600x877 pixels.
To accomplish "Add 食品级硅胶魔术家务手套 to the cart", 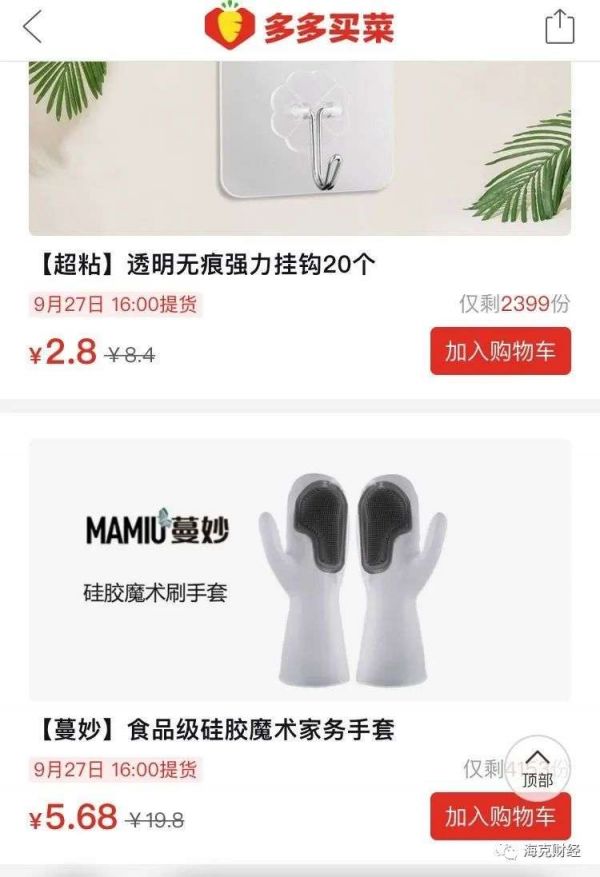I will coord(500,816).
